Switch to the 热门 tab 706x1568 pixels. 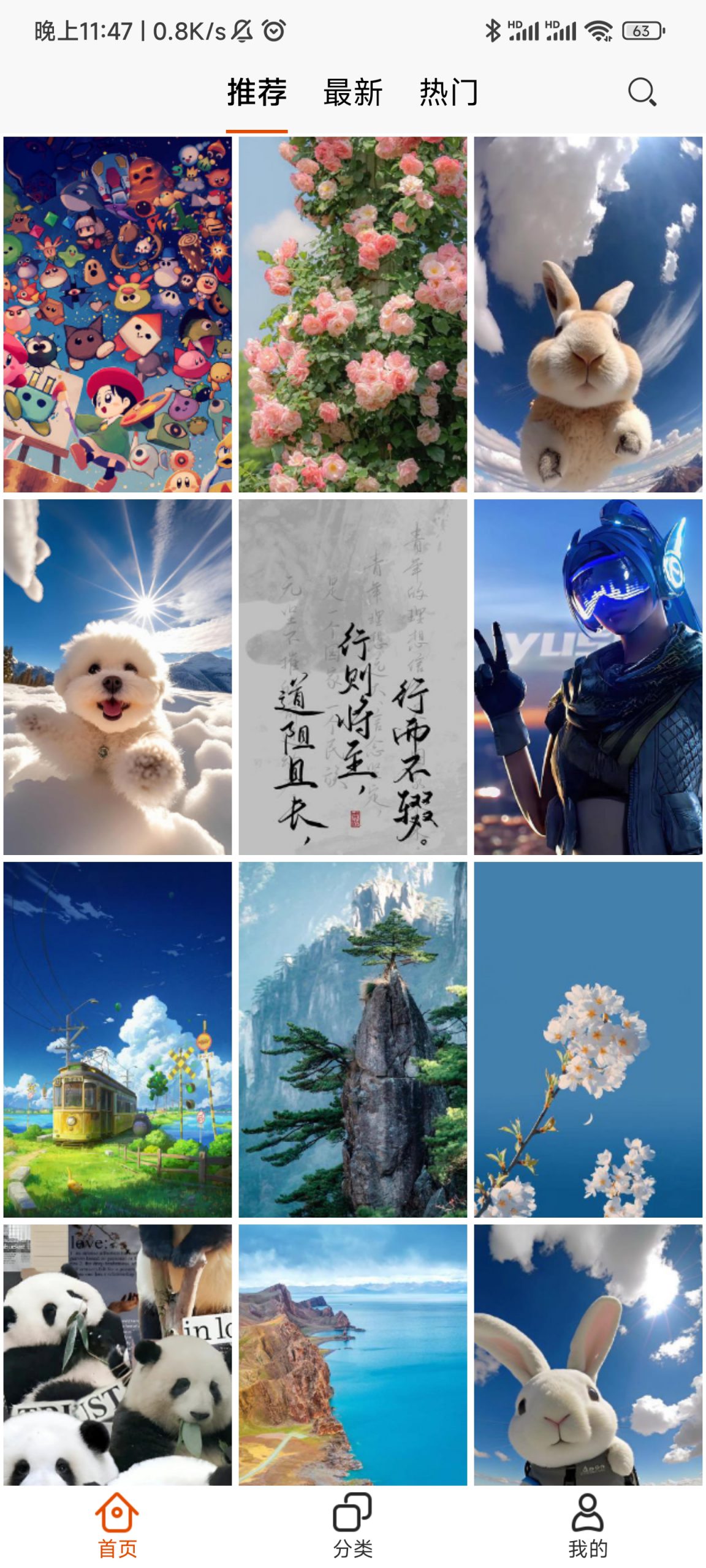click(449, 92)
